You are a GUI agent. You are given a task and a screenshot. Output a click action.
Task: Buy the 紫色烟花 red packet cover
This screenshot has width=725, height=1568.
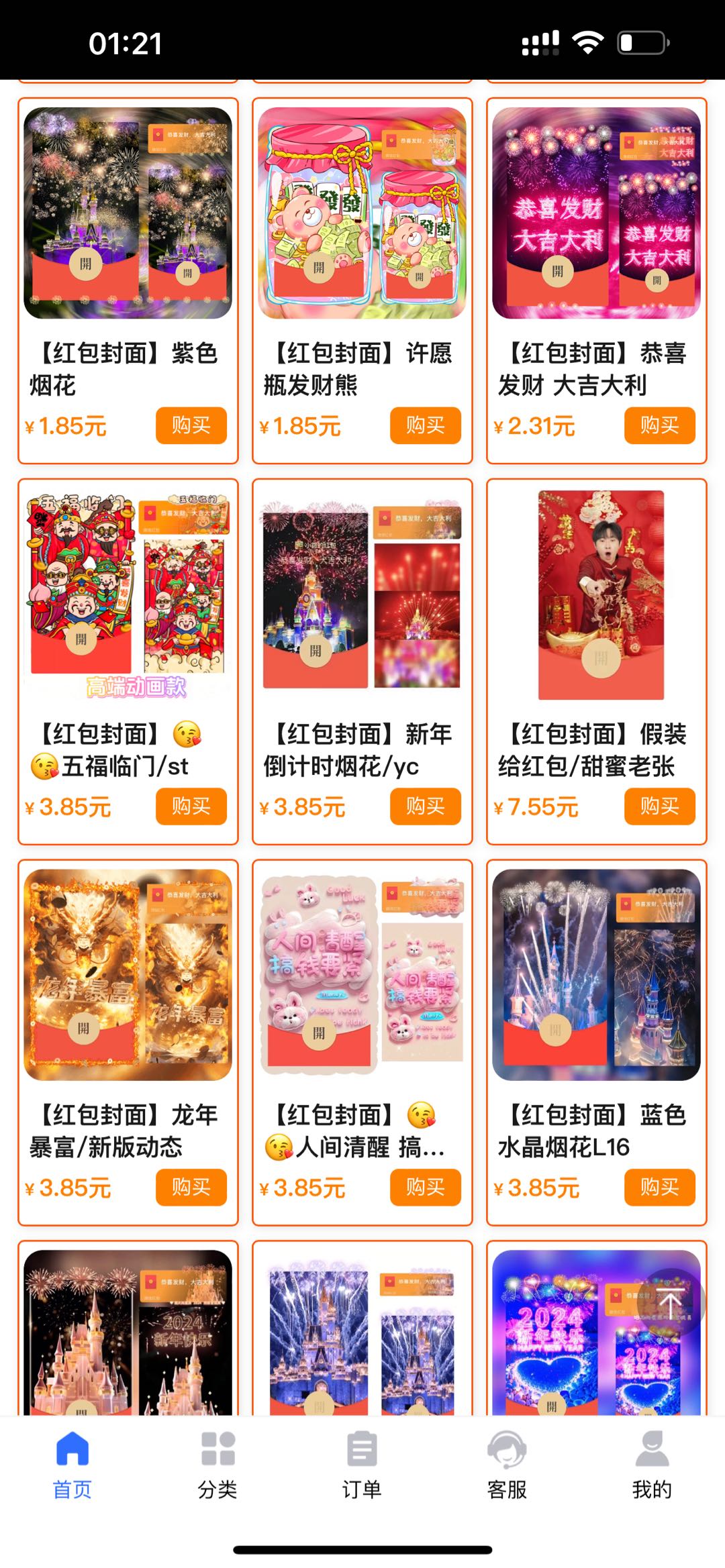[191, 425]
